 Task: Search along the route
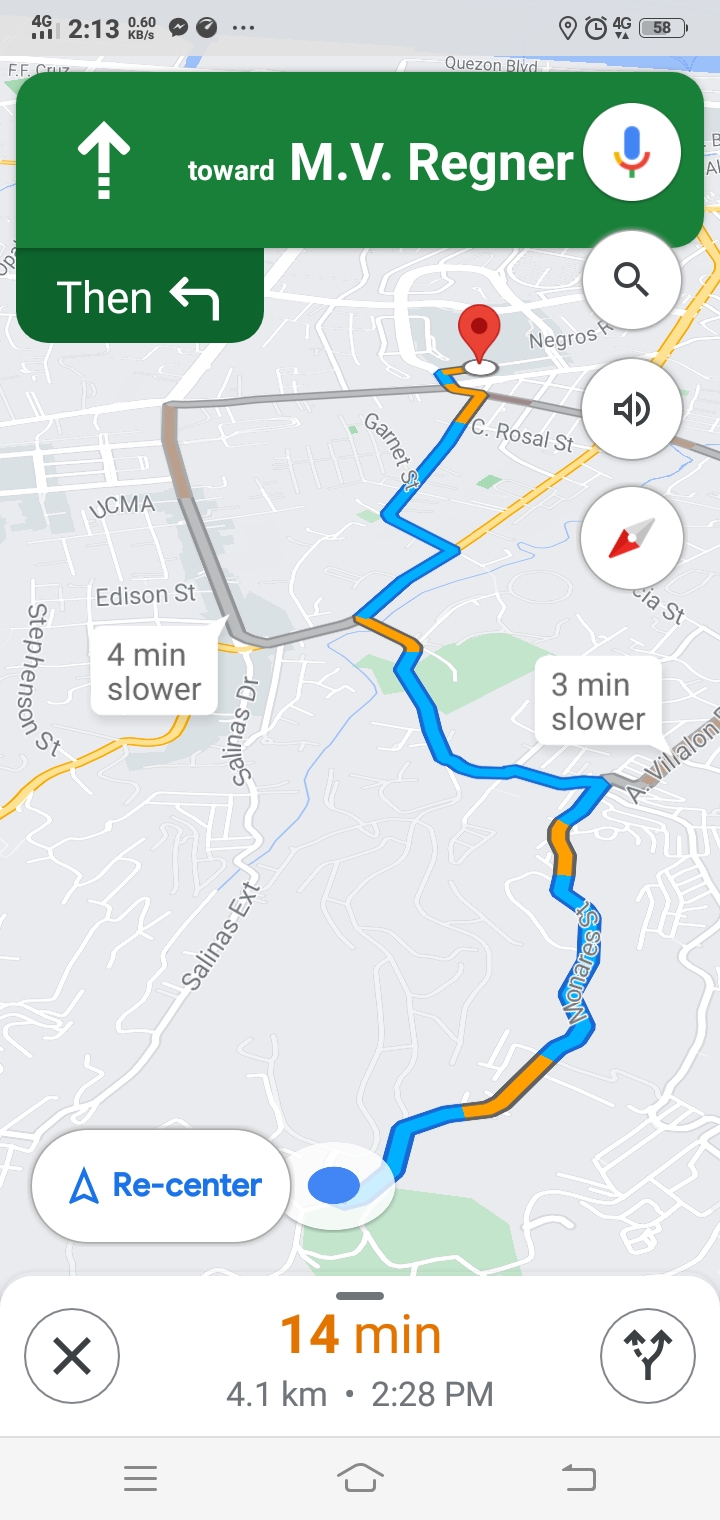point(631,281)
